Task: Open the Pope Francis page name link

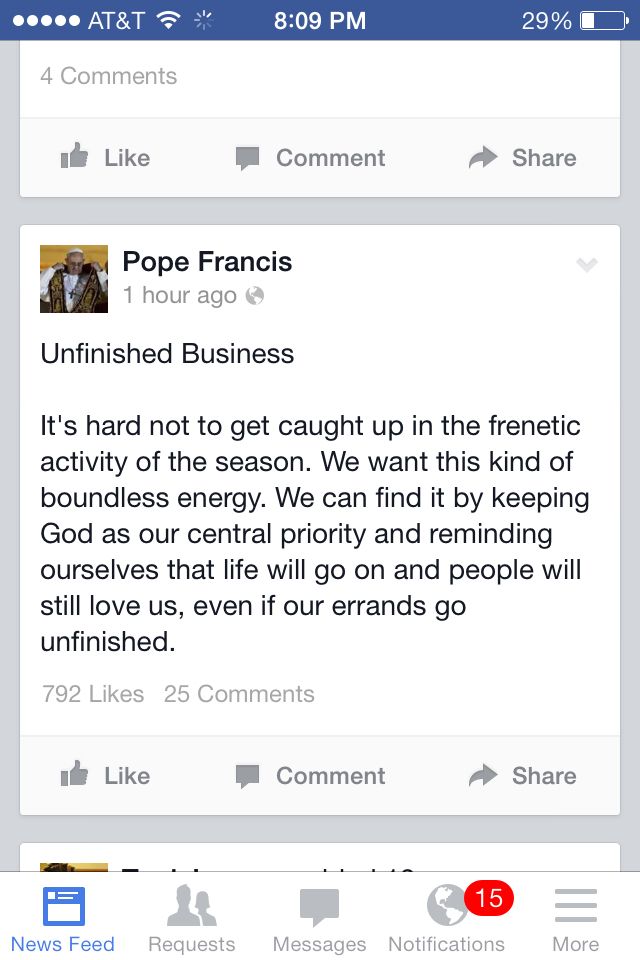Action: pyautogui.click(x=207, y=262)
